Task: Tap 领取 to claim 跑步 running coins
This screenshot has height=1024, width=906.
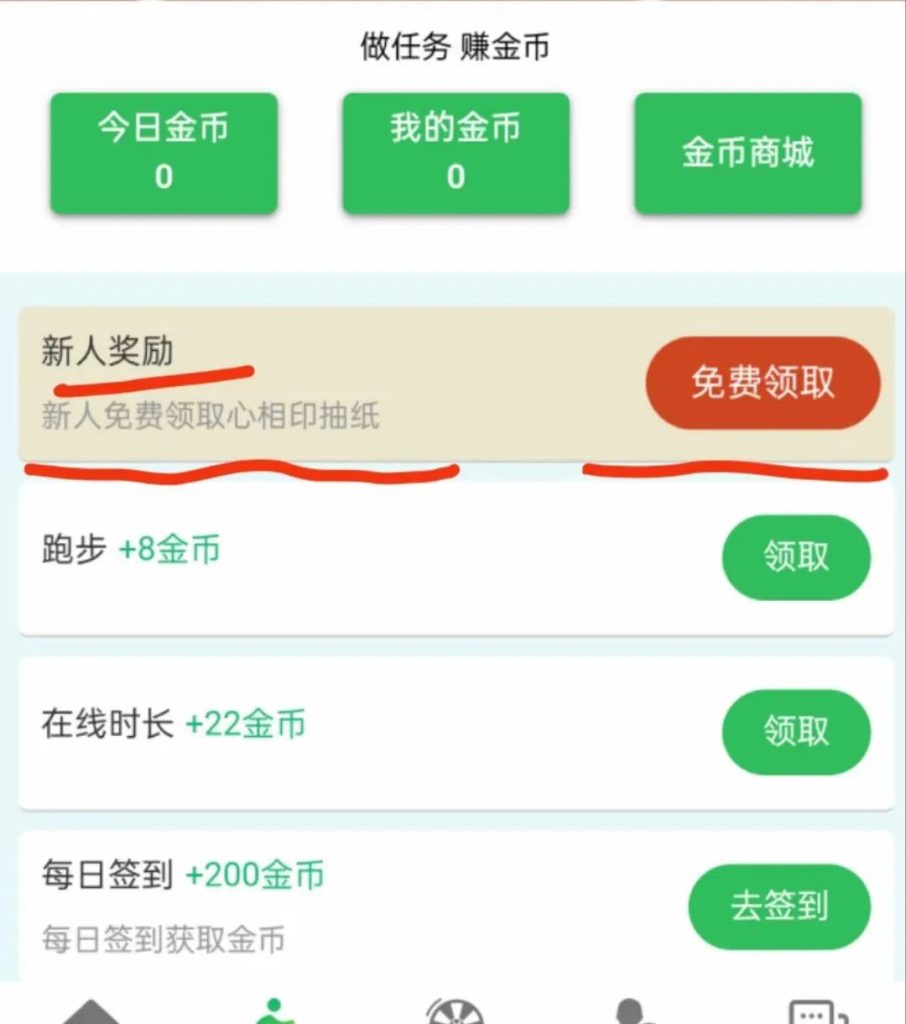Action: click(x=796, y=558)
